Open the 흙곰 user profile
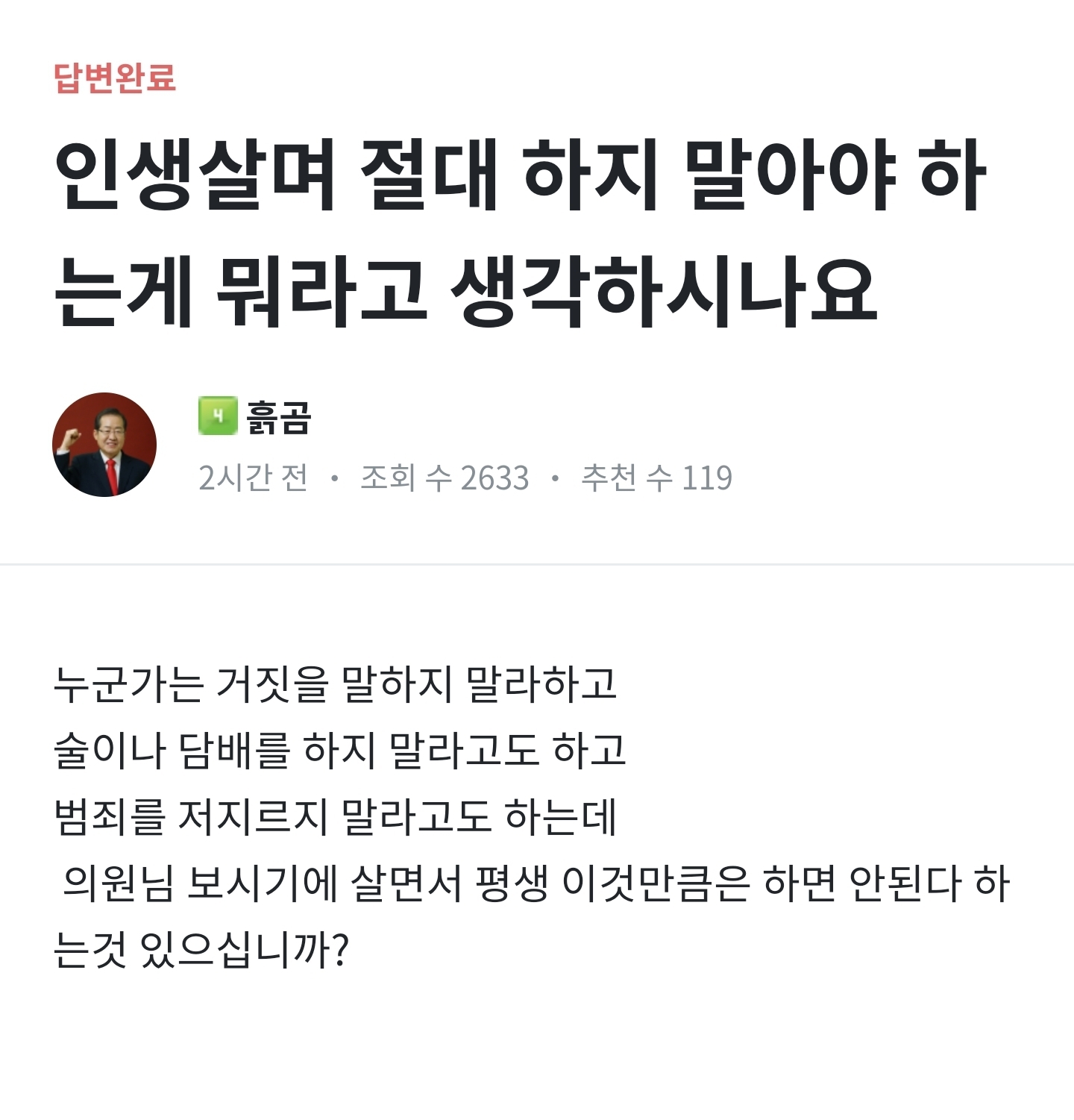 [277, 417]
